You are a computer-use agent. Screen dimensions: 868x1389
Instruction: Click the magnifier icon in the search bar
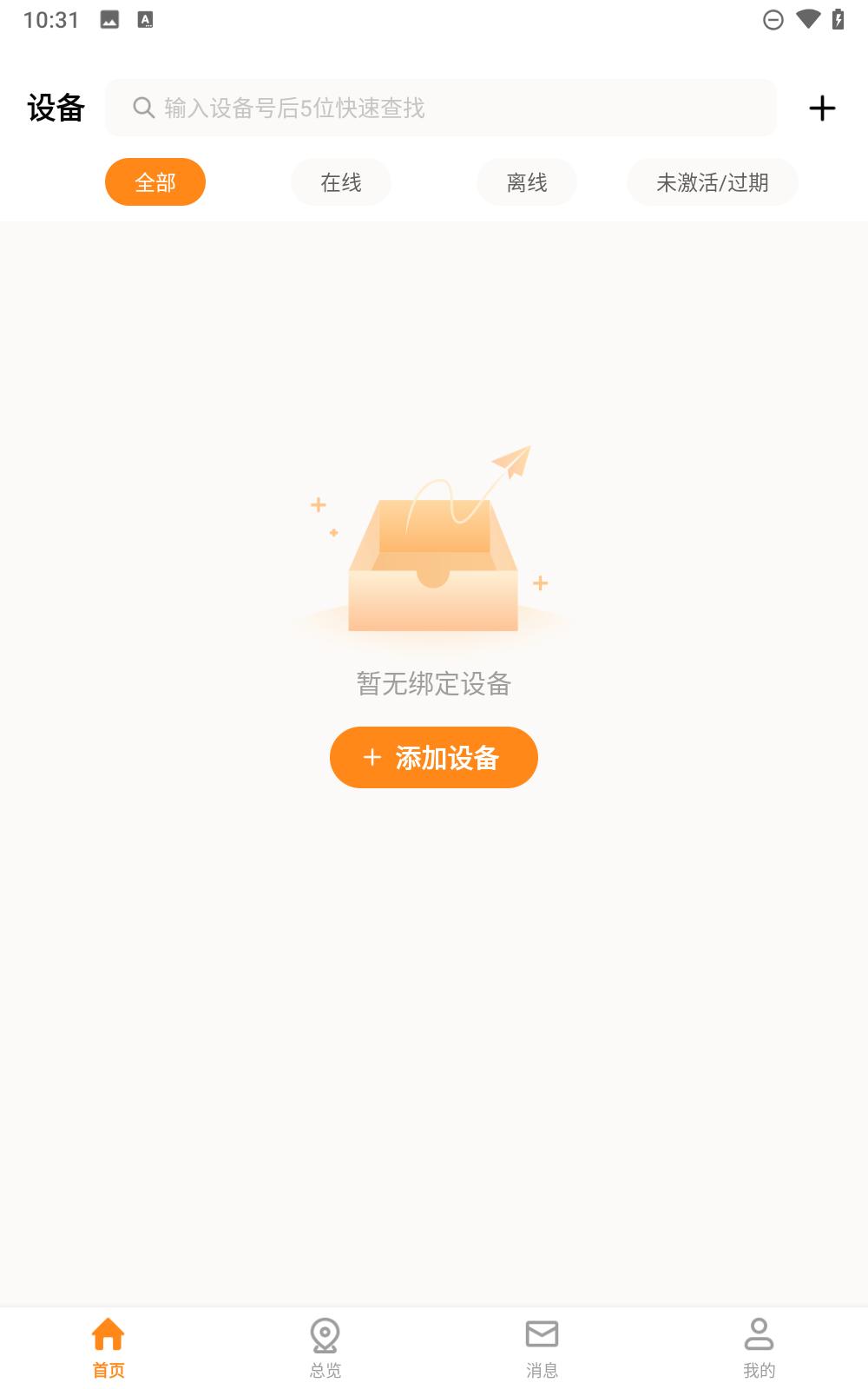[x=142, y=108]
